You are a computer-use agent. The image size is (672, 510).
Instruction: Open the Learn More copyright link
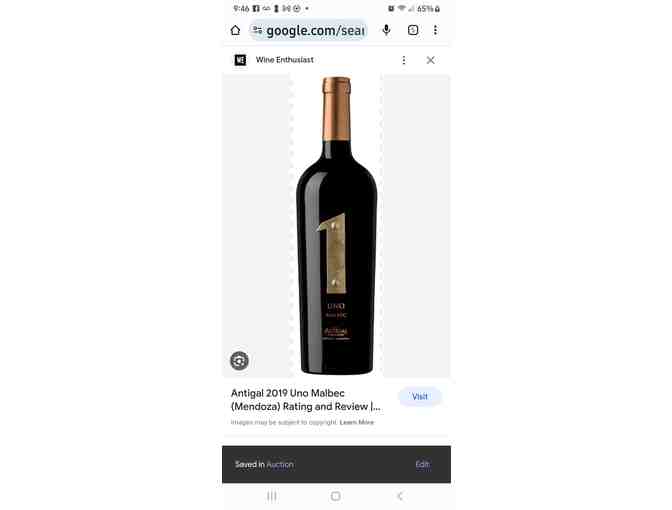357,422
